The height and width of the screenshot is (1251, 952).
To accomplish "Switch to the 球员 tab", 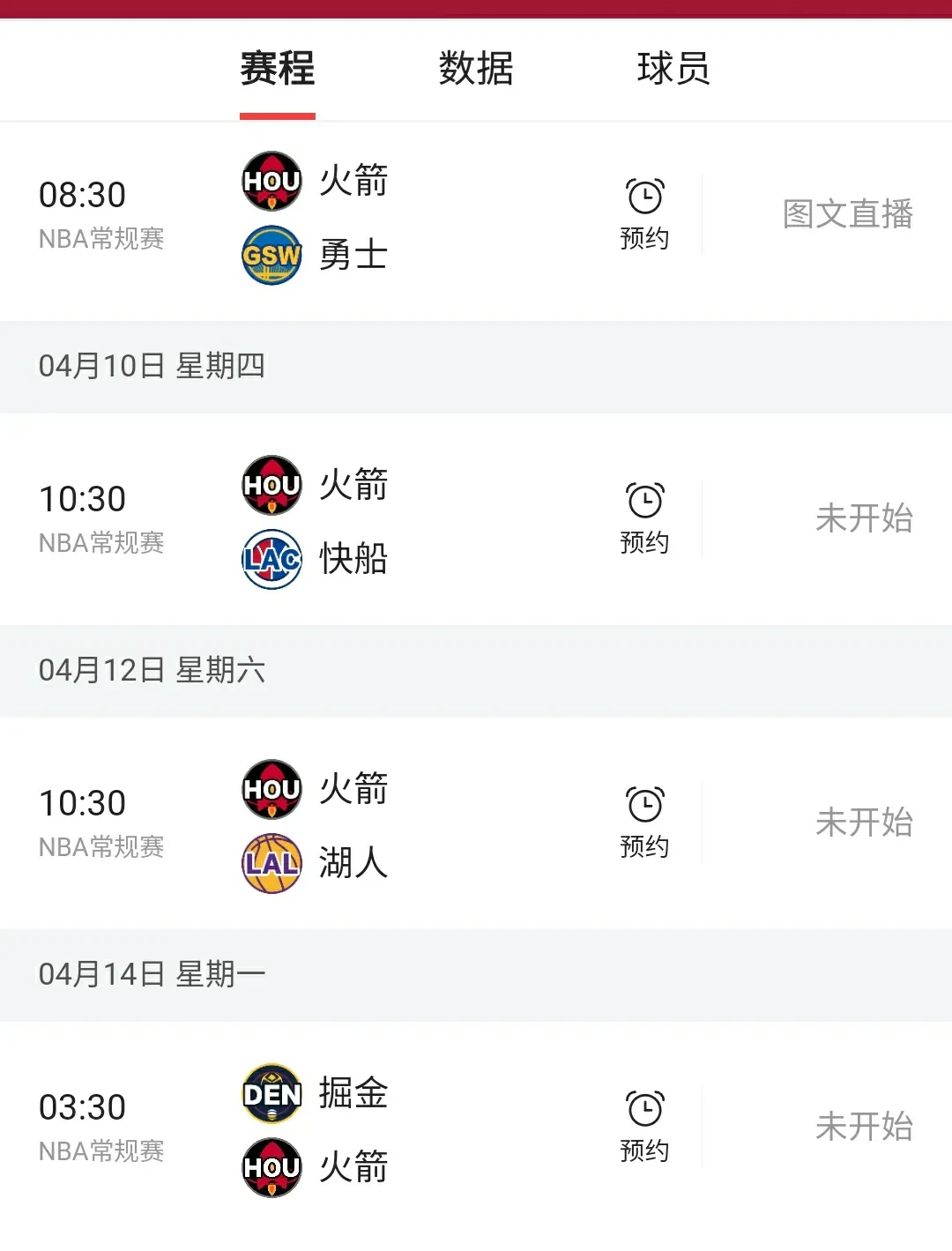I will coord(673,69).
